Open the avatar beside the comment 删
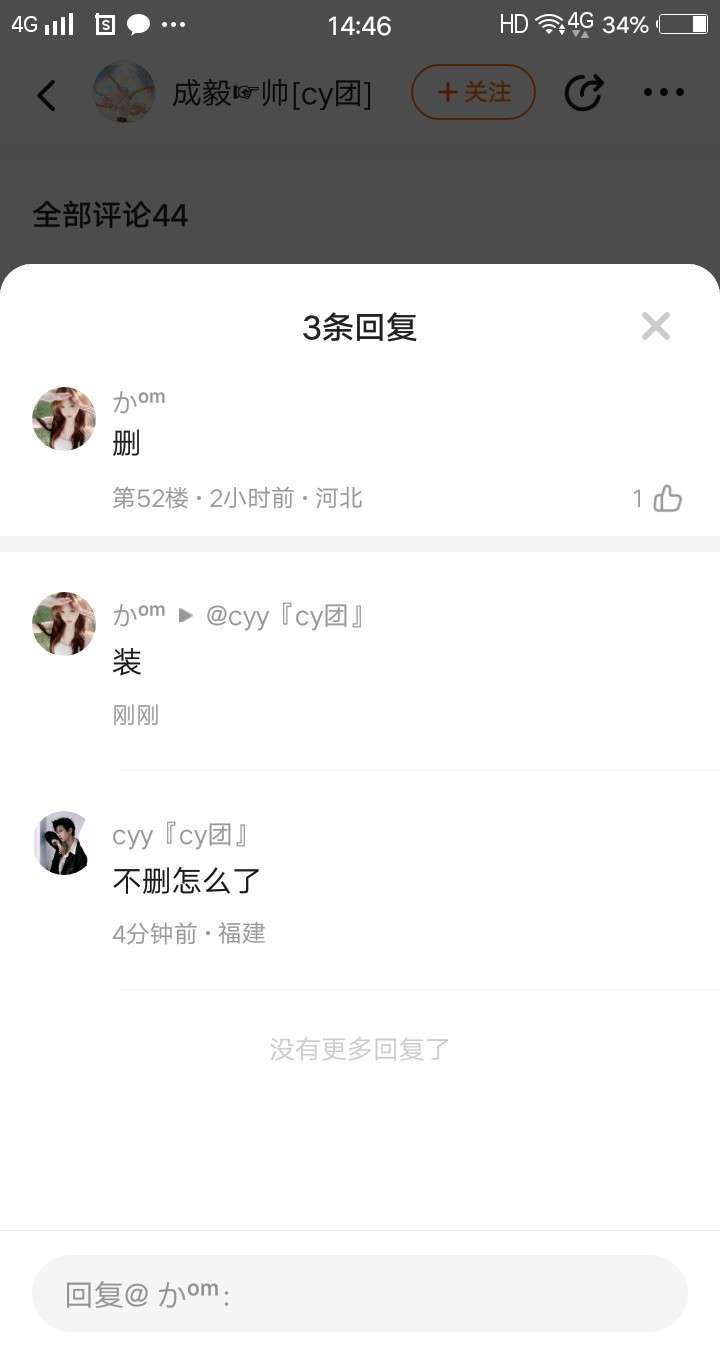Screen dimensions: 720x1356 (x=64, y=419)
